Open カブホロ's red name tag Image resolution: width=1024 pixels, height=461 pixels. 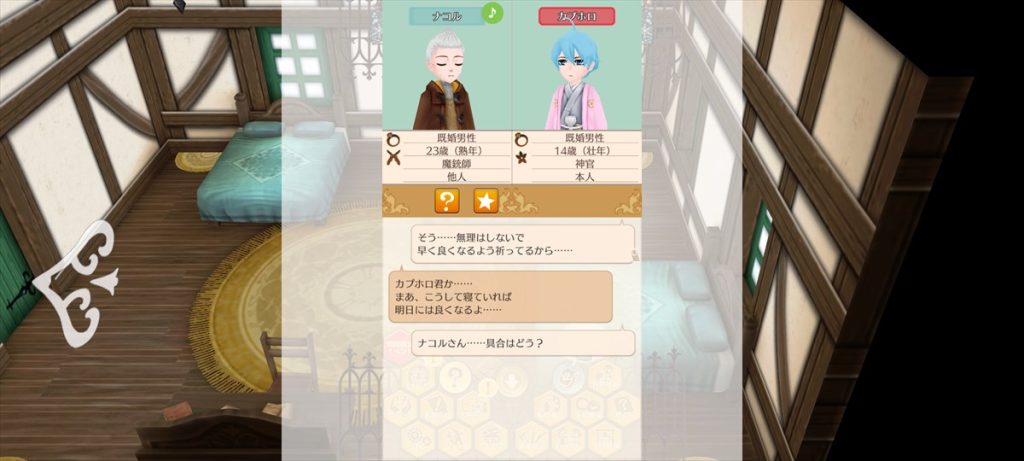[577, 16]
